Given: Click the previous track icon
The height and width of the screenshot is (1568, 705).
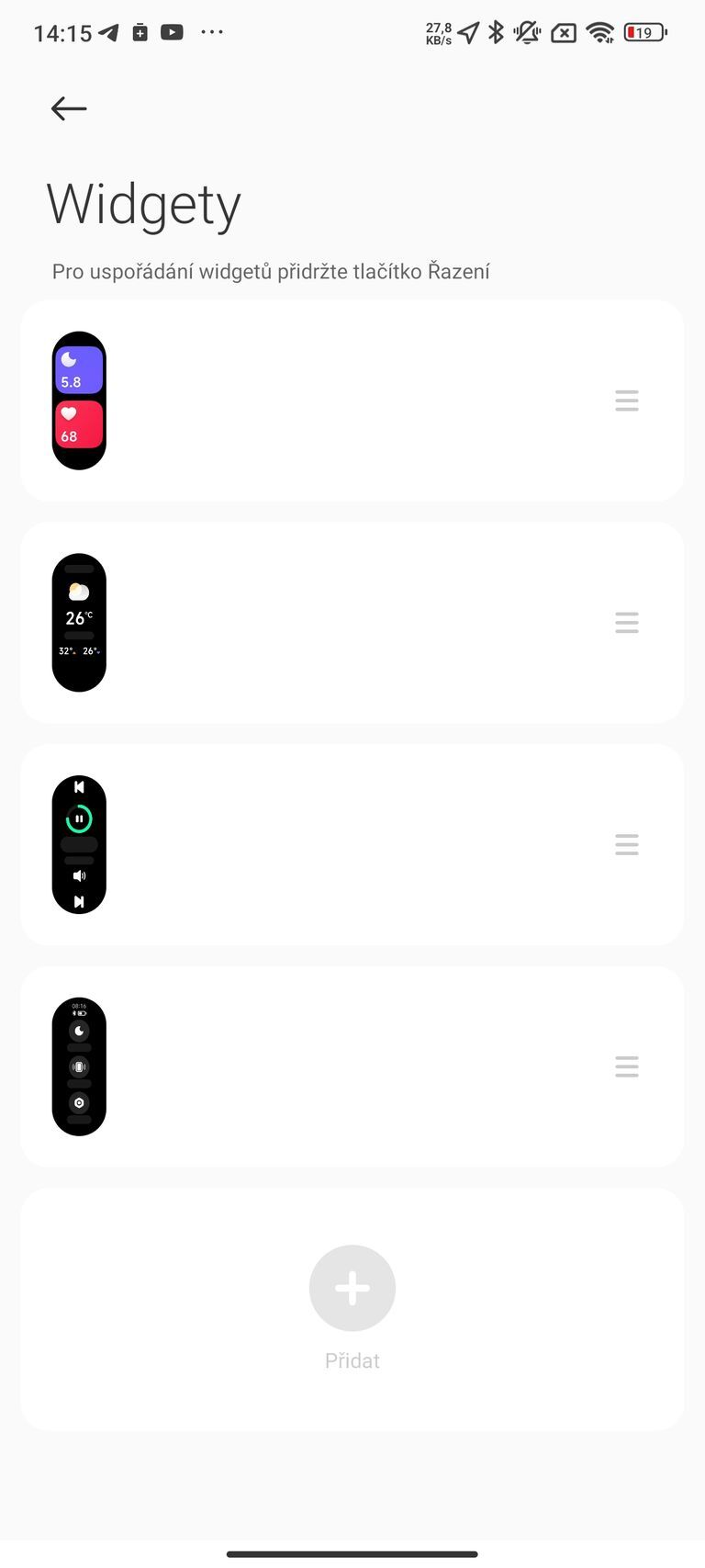Looking at the screenshot, I should 80,787.
